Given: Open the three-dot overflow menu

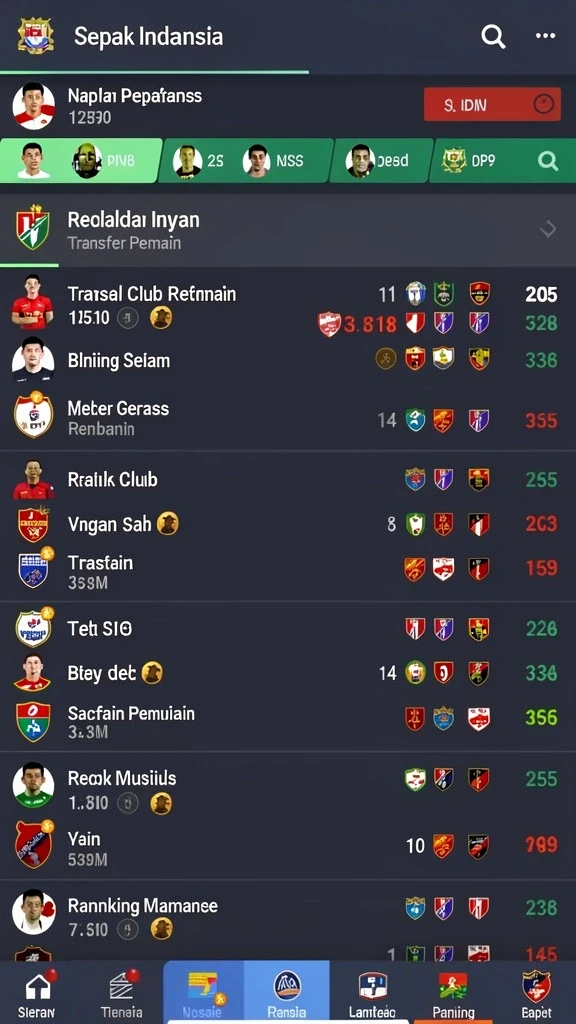Looking at the screenshot, I should [x=545, y=36].
